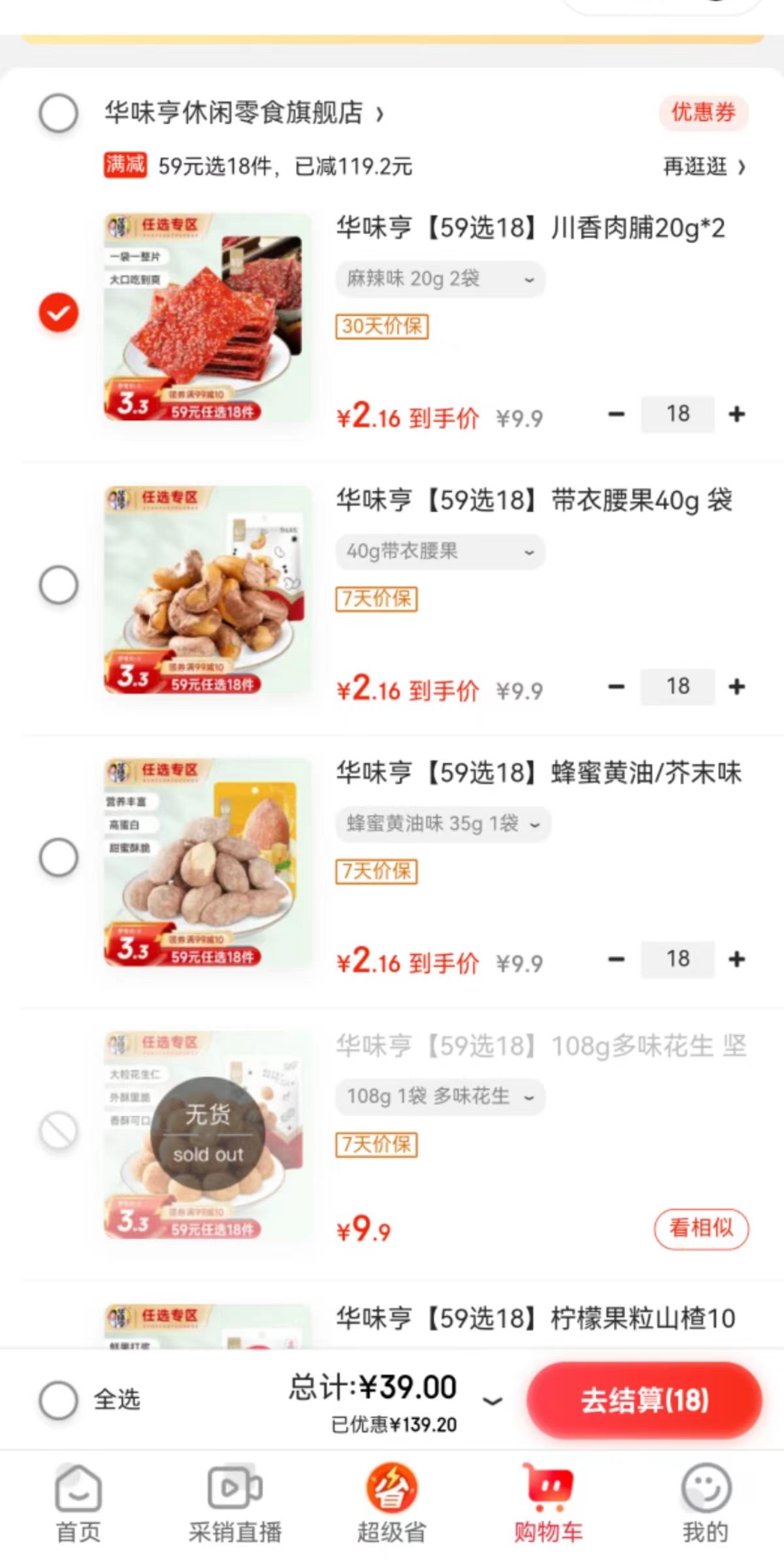Expand the 蜂蜜黄油味 35g 1袋 options
The width and height of the screenshot is (784, 1559).
click(443, 824)
